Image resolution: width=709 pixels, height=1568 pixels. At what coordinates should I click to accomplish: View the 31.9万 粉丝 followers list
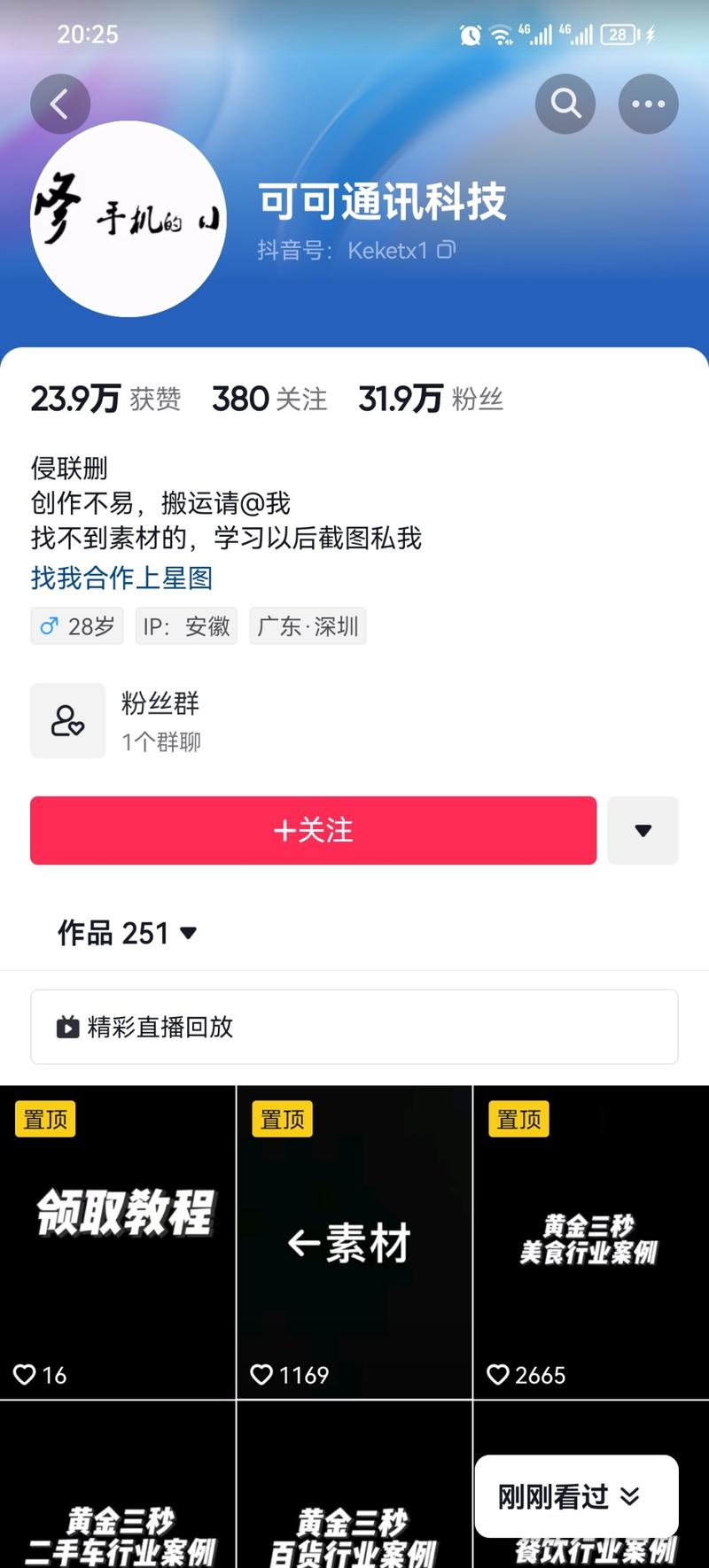431,400
